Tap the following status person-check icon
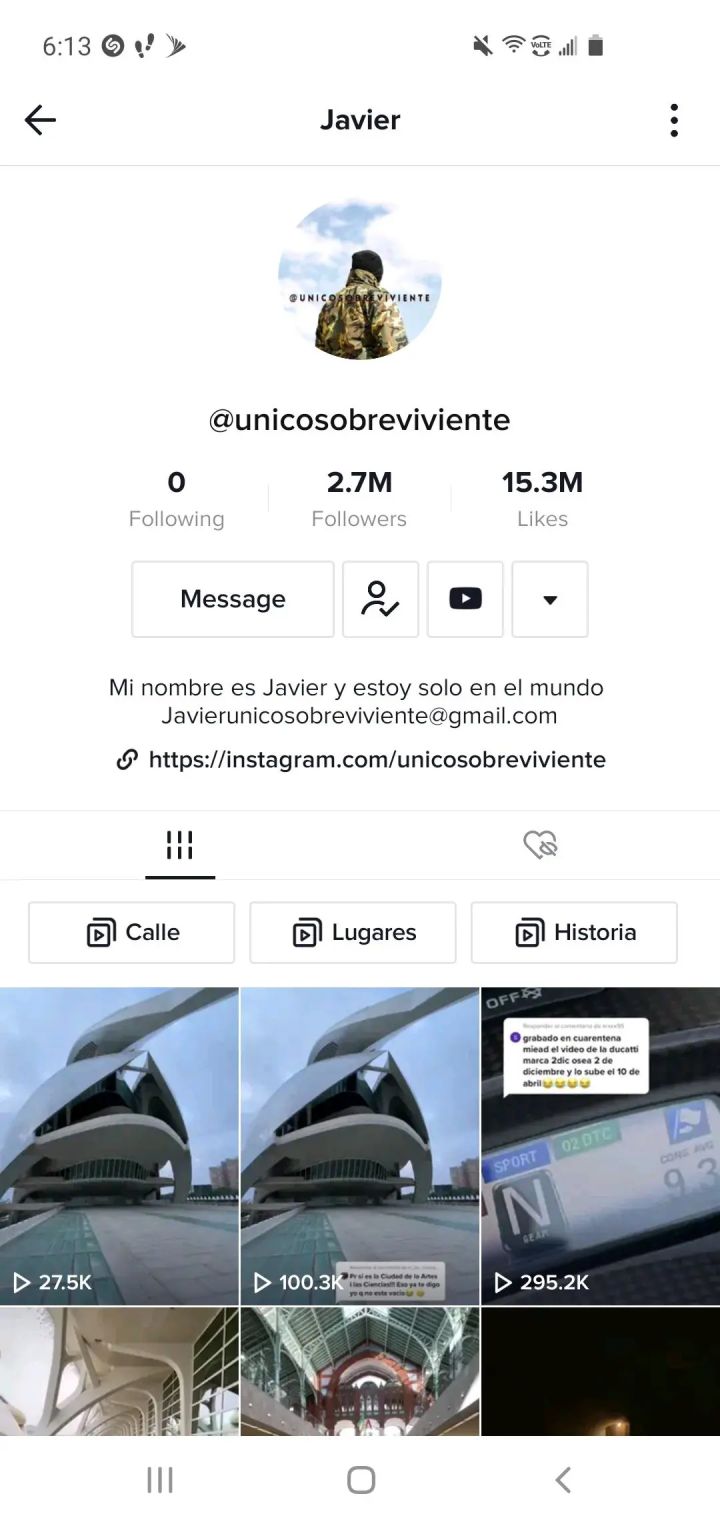The image size is (720, 1520). click(x=380, y=599)
